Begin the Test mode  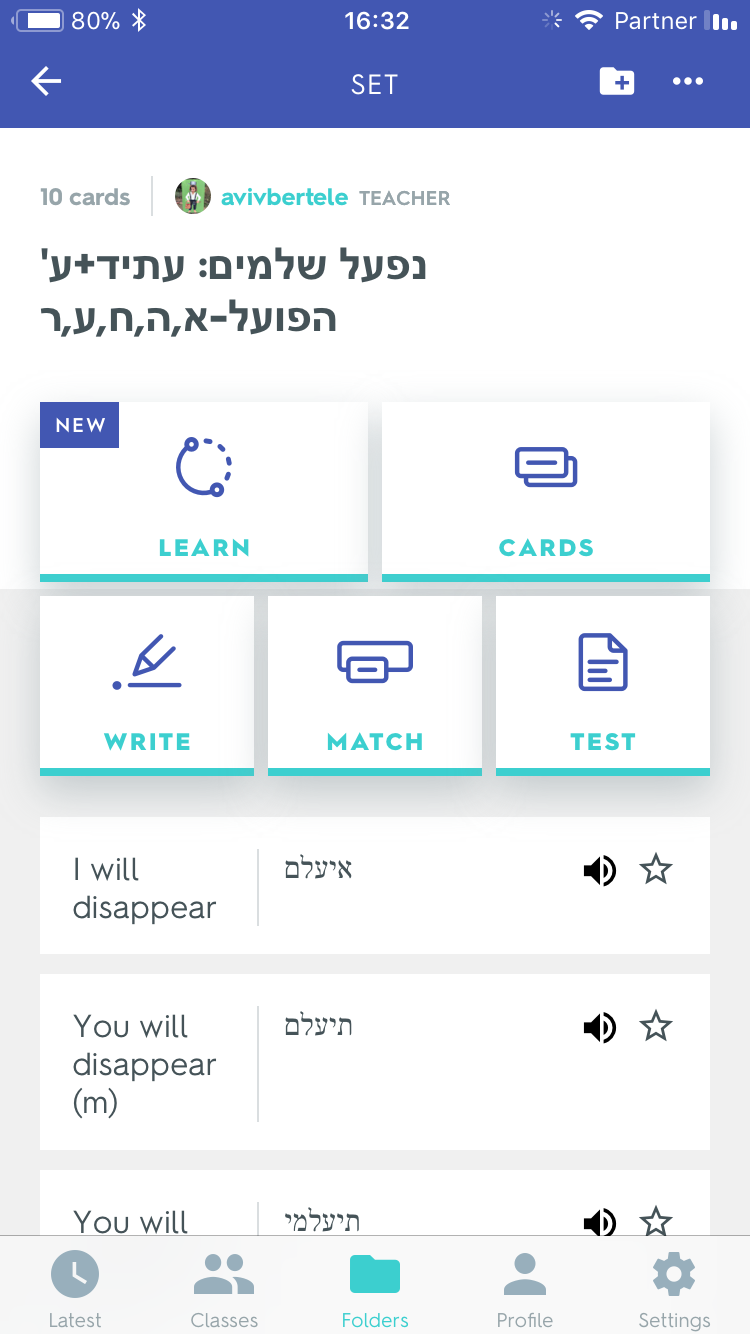click(603, 685)
